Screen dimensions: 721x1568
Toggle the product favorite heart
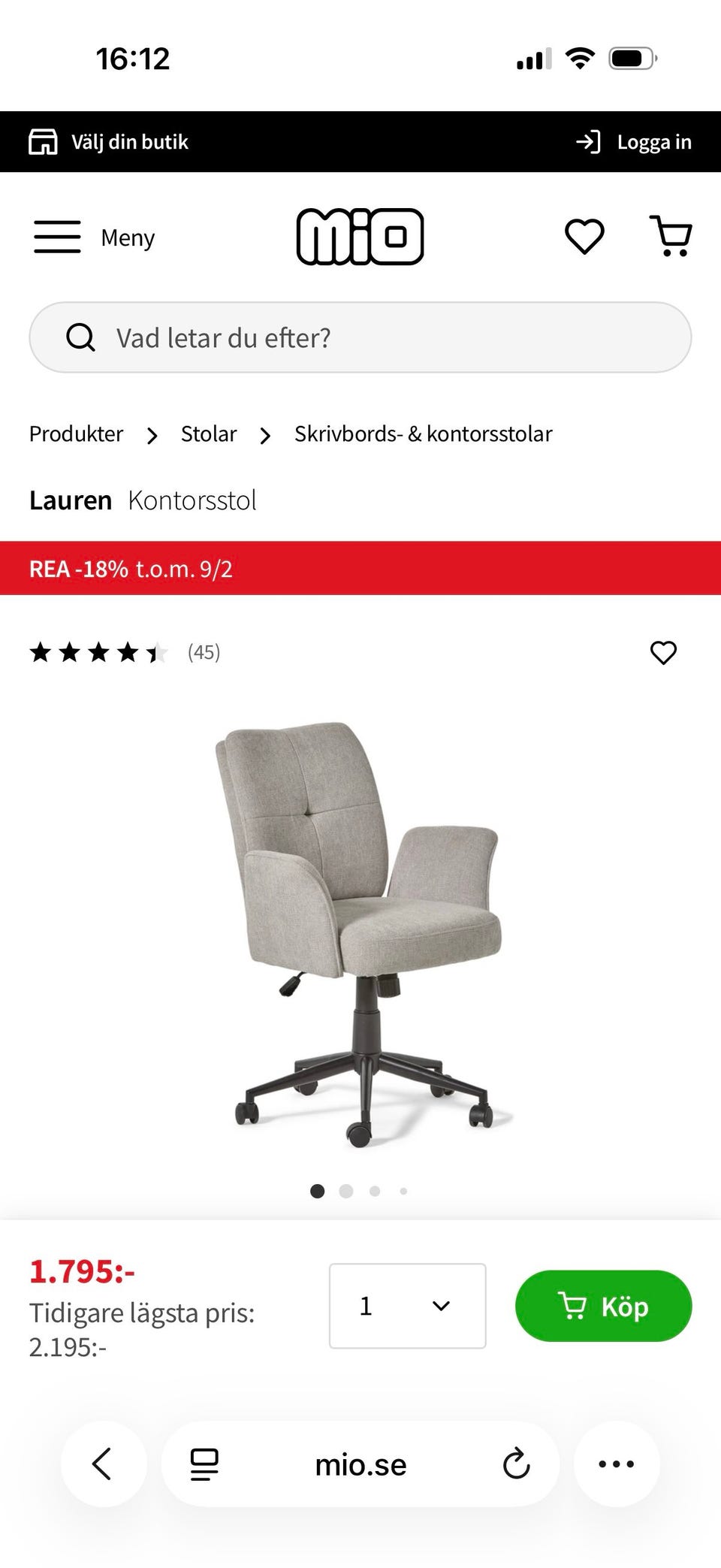click(664, 654)
